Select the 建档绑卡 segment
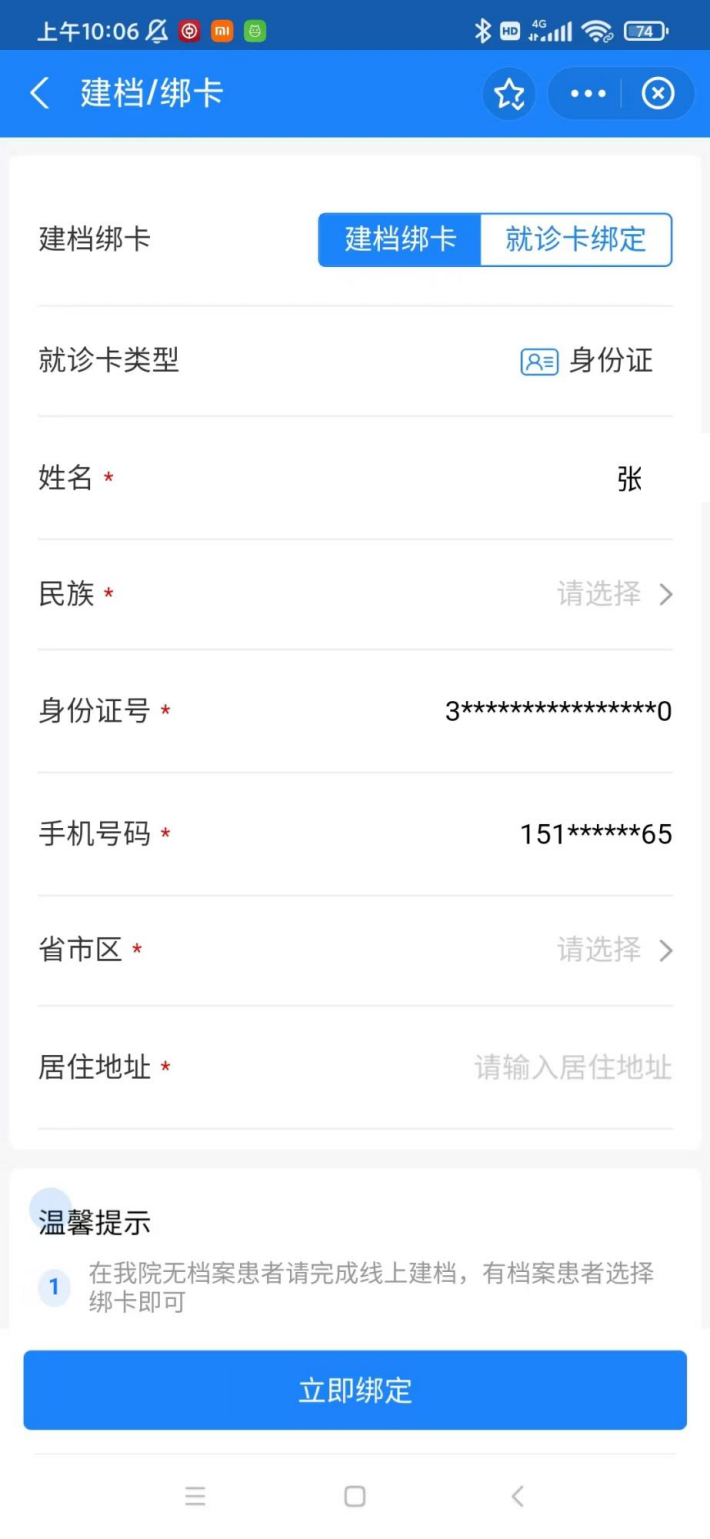 (x=400, y=240)
